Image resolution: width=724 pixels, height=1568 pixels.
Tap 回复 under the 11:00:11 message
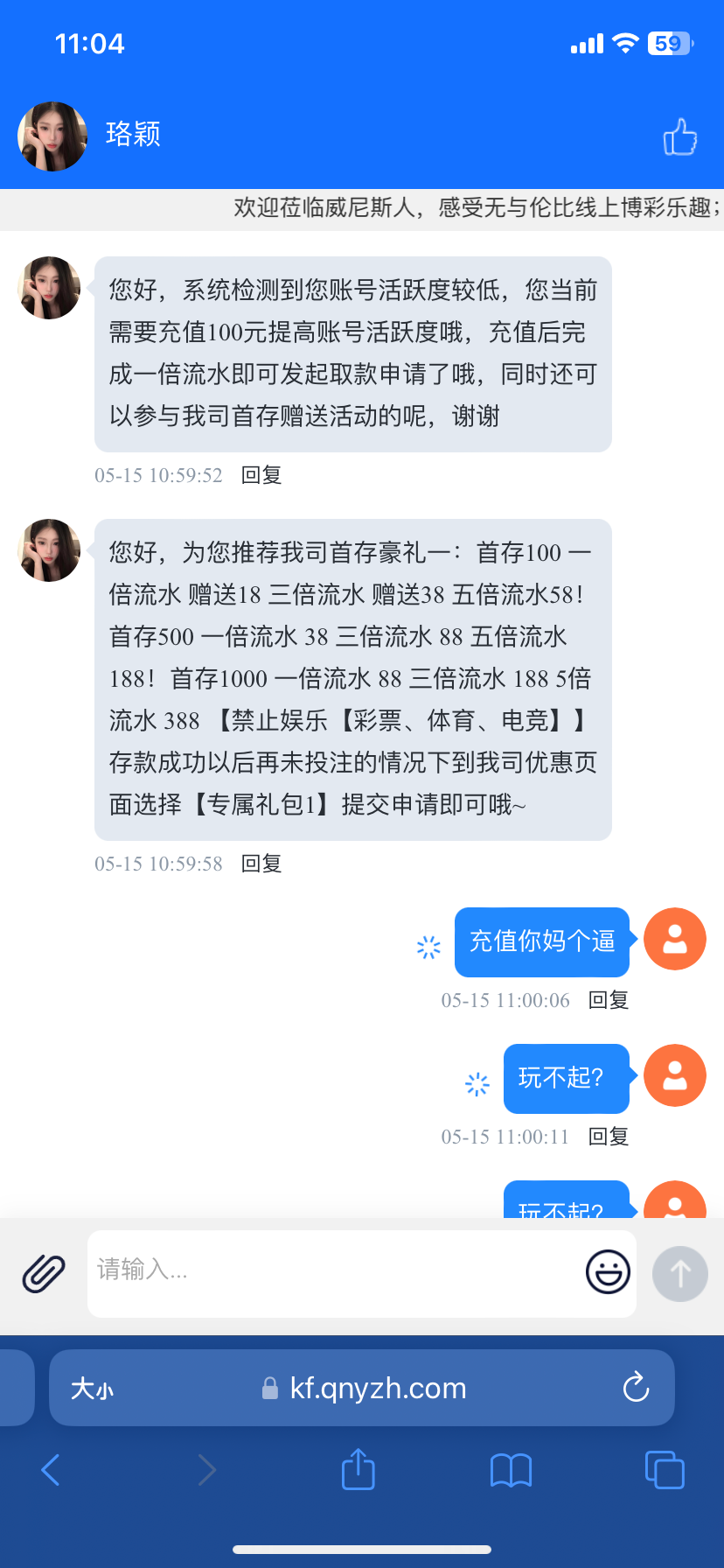coord(609,1137)
